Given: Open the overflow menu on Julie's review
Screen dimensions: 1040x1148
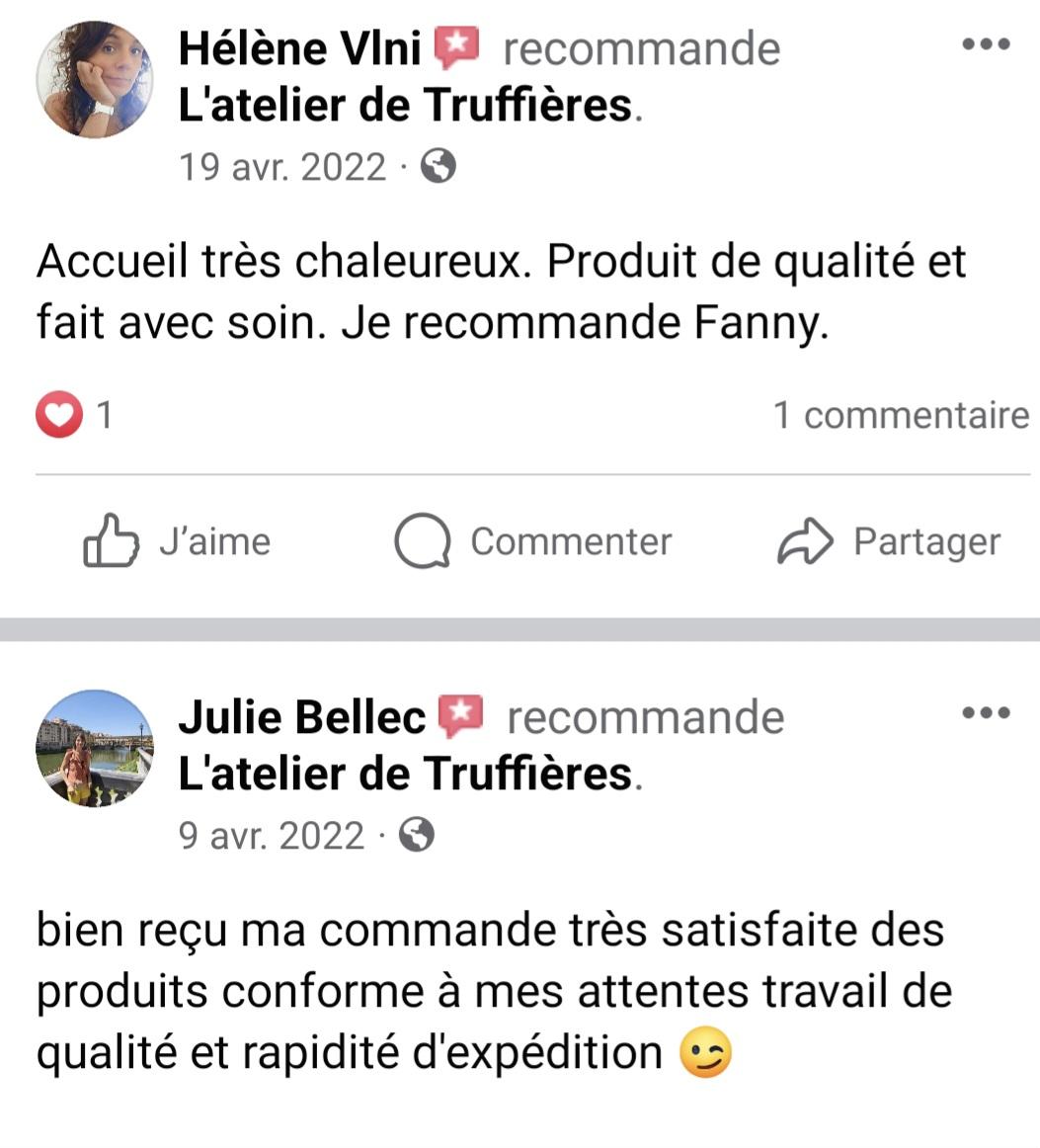Looking at the screenshot, I should click(986, 712).
